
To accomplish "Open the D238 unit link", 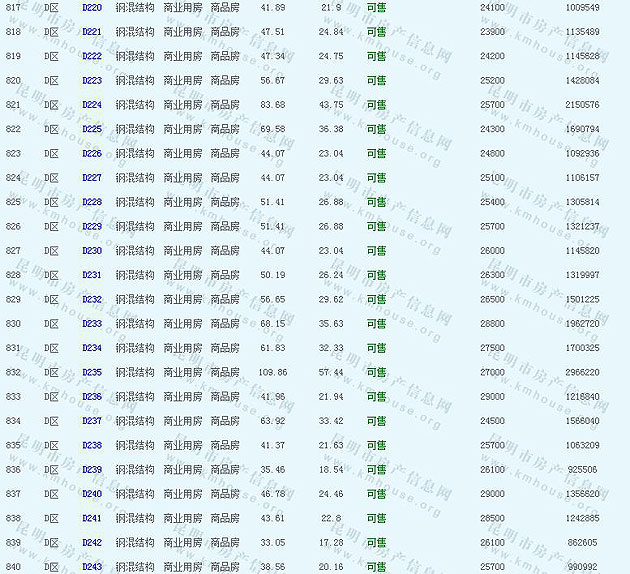I will (91, 445).
